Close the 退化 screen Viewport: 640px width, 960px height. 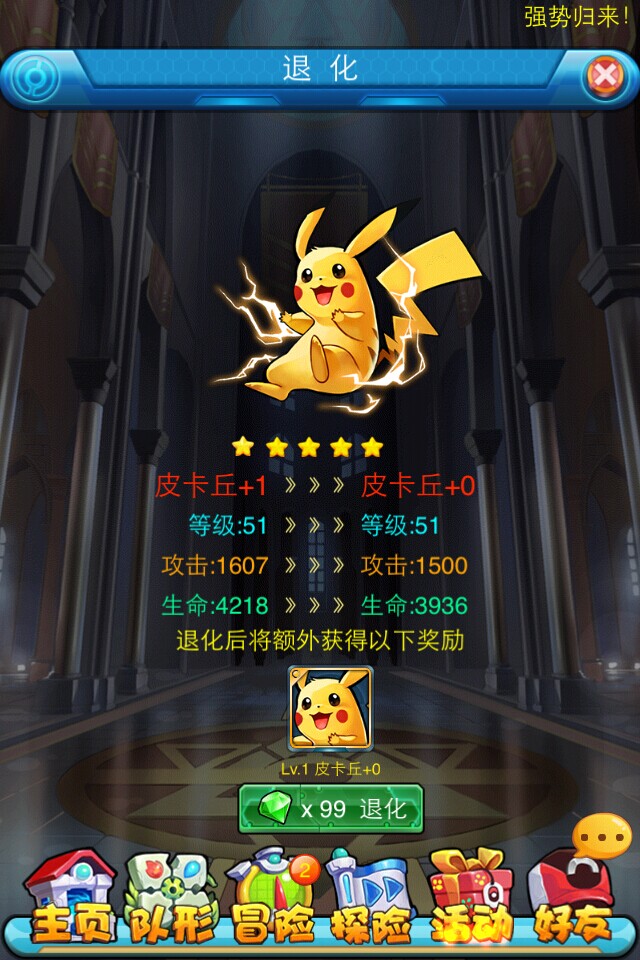click(x=603, y=75)
